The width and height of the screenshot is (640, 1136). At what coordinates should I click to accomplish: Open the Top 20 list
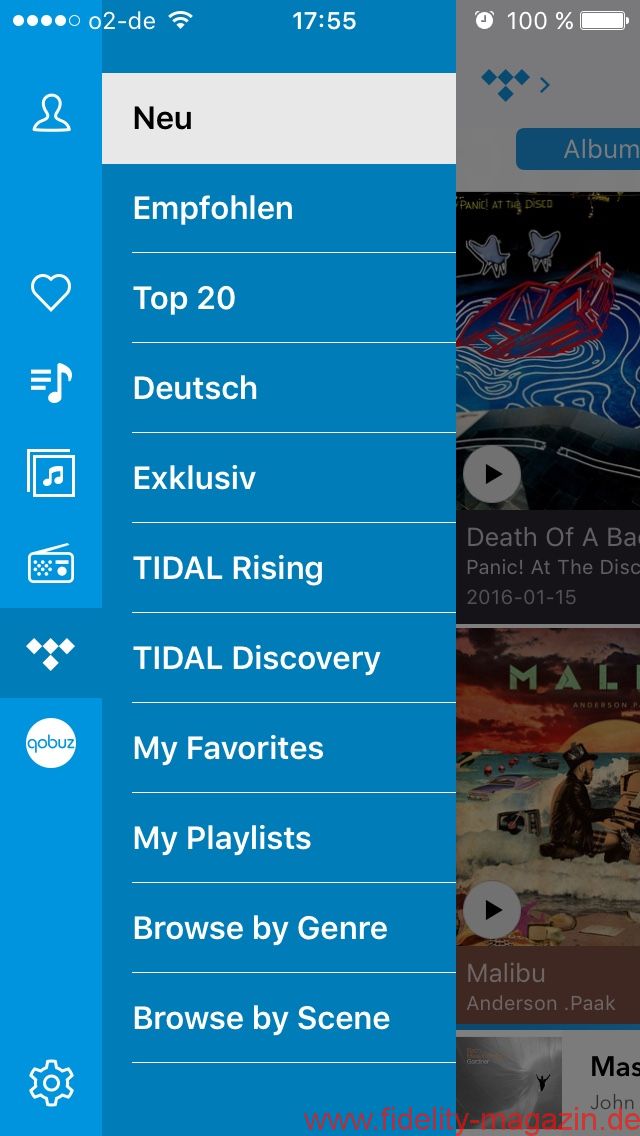278,298
